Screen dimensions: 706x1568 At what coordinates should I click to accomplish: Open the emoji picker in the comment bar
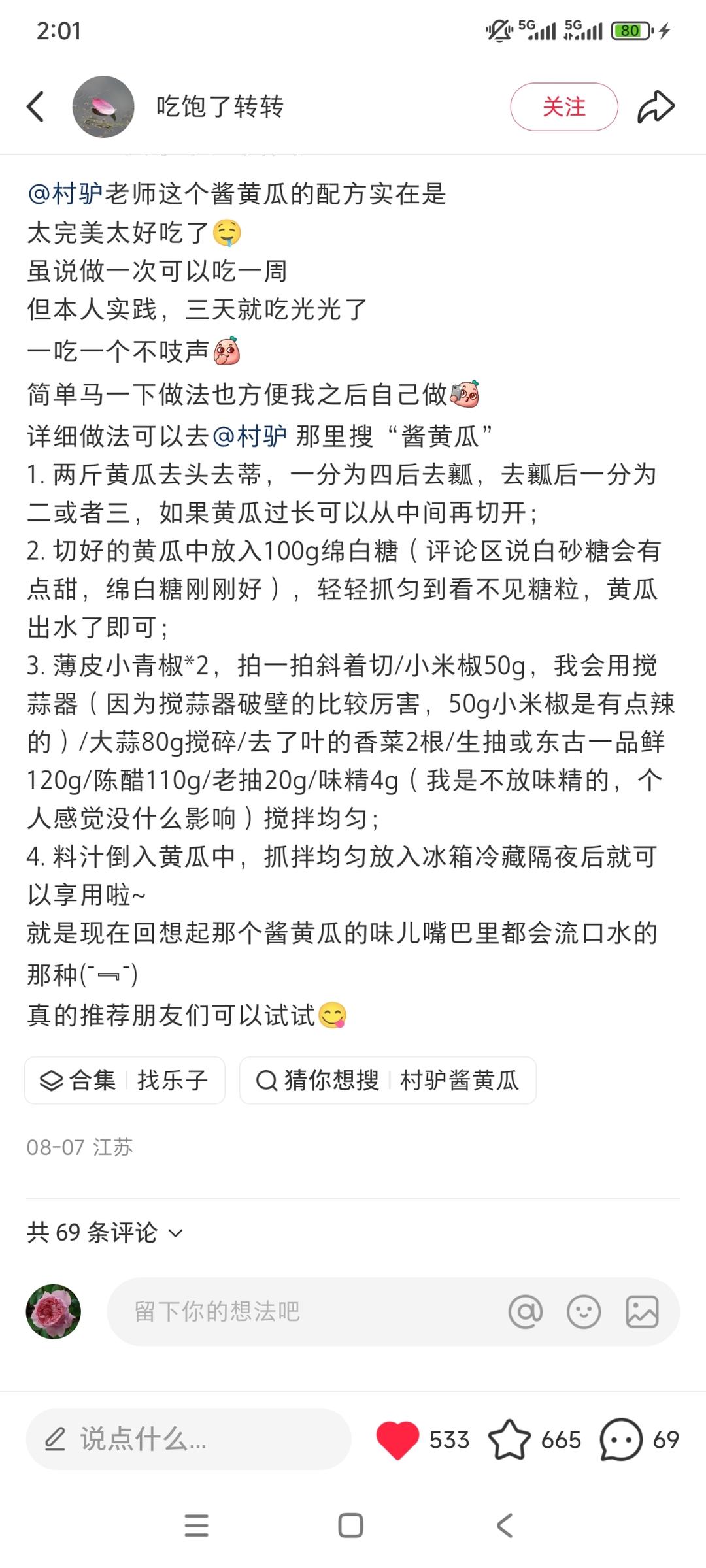click(584, 1312)
